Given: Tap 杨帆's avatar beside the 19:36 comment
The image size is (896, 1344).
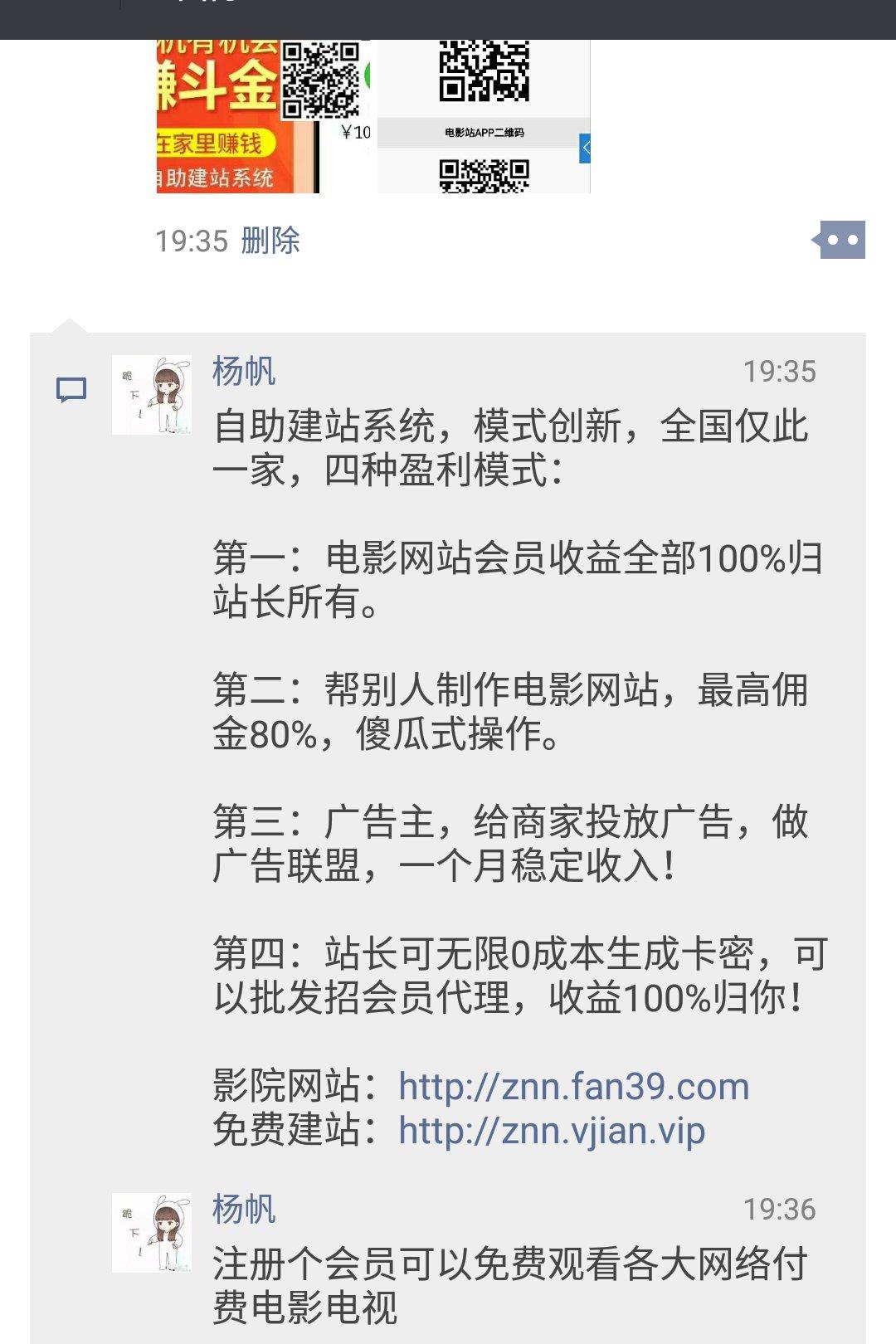Looking at the screenshot, I should tap(152, 1233).
